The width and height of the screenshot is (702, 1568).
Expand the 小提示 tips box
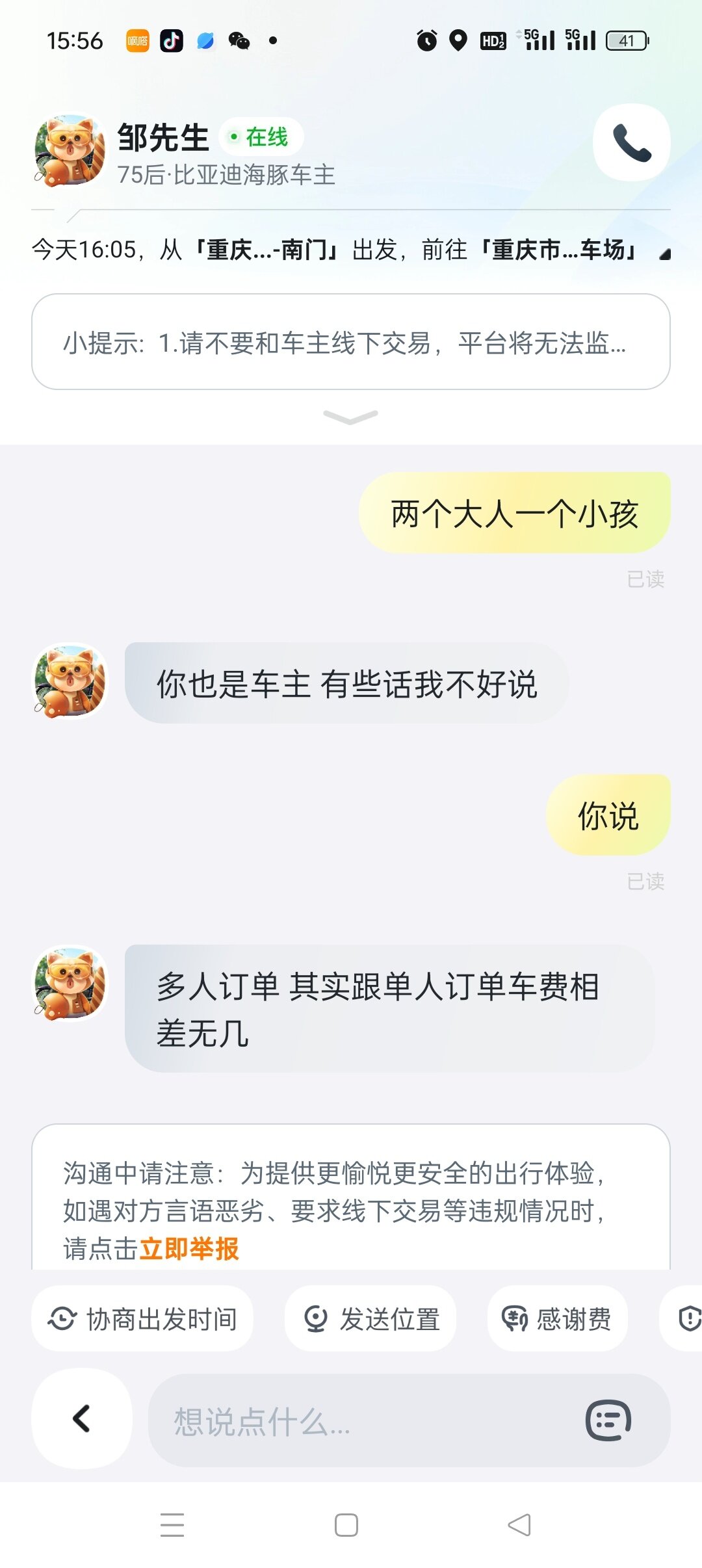click(x=350, y=416)
